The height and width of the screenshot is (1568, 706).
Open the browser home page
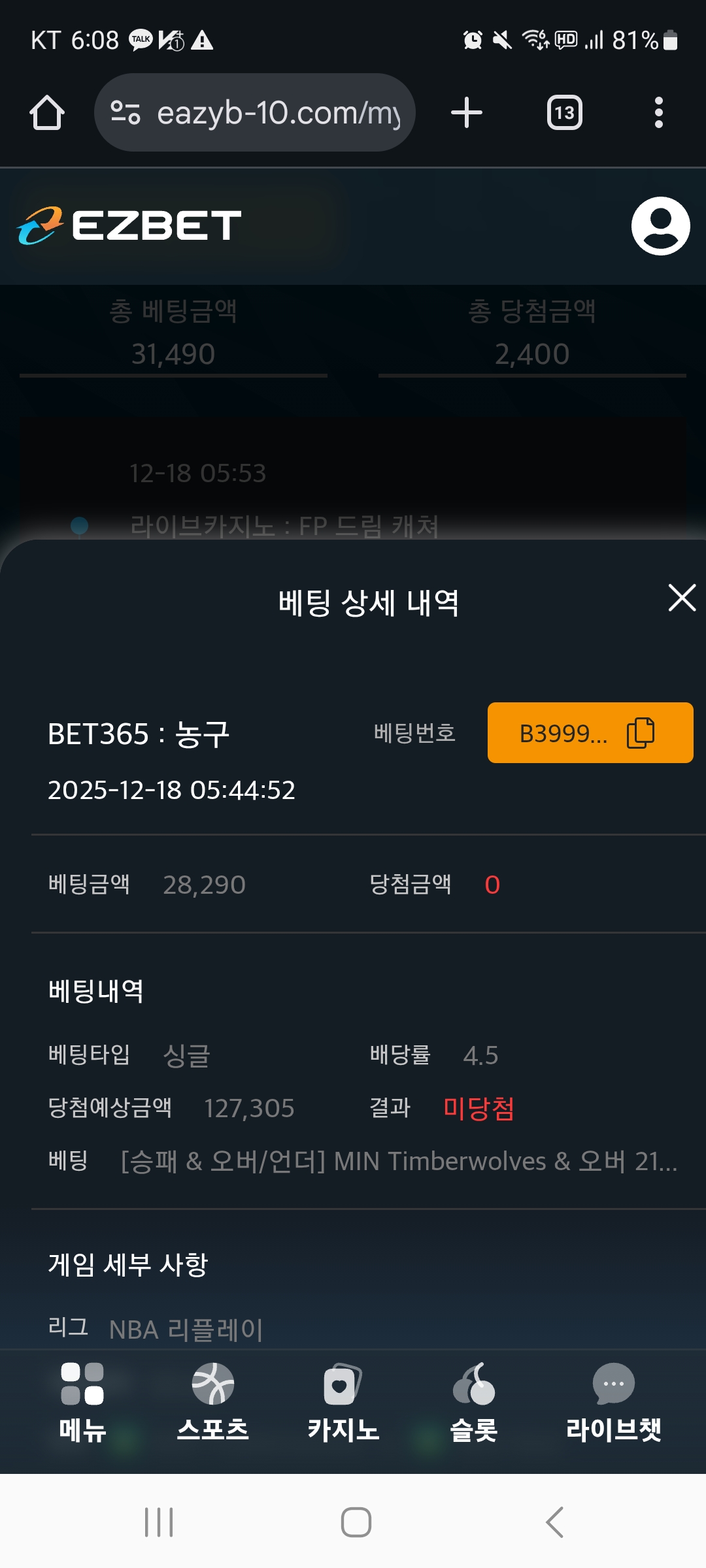47,113
